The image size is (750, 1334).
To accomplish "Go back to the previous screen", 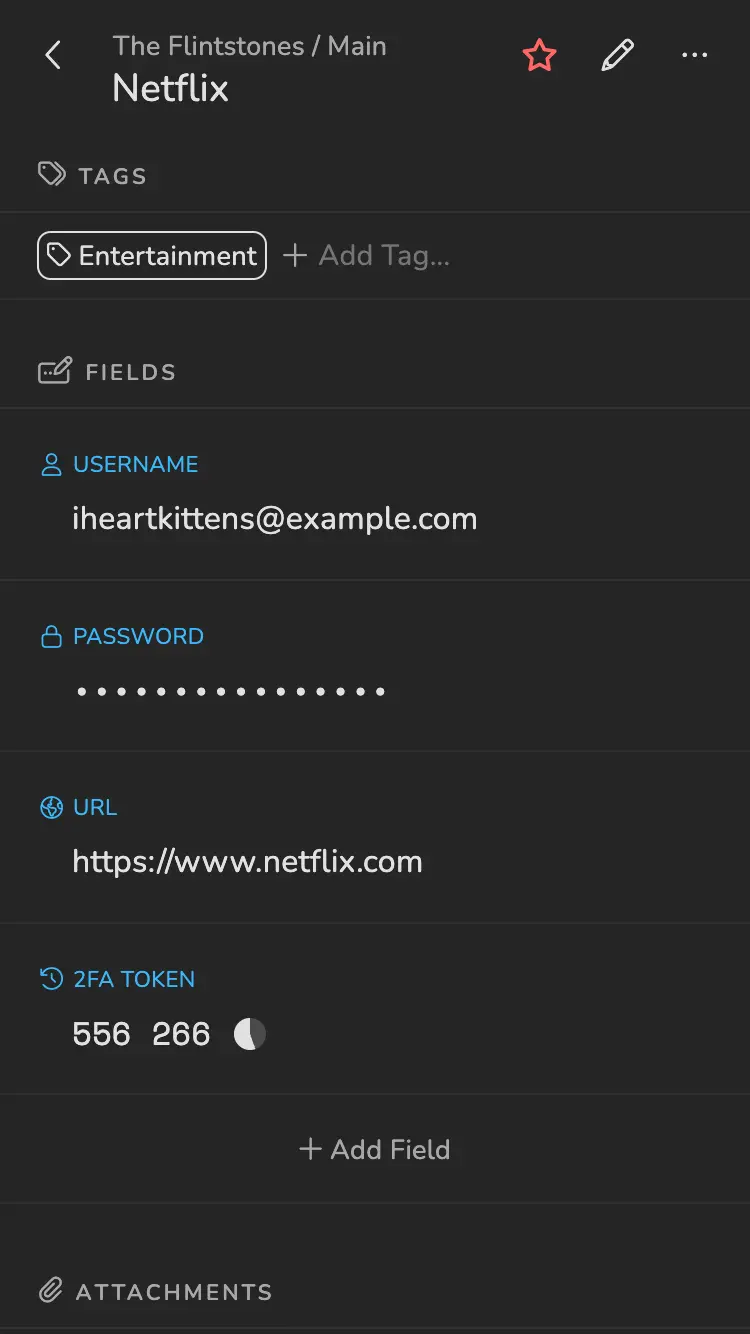I will [x=54, y=56].
